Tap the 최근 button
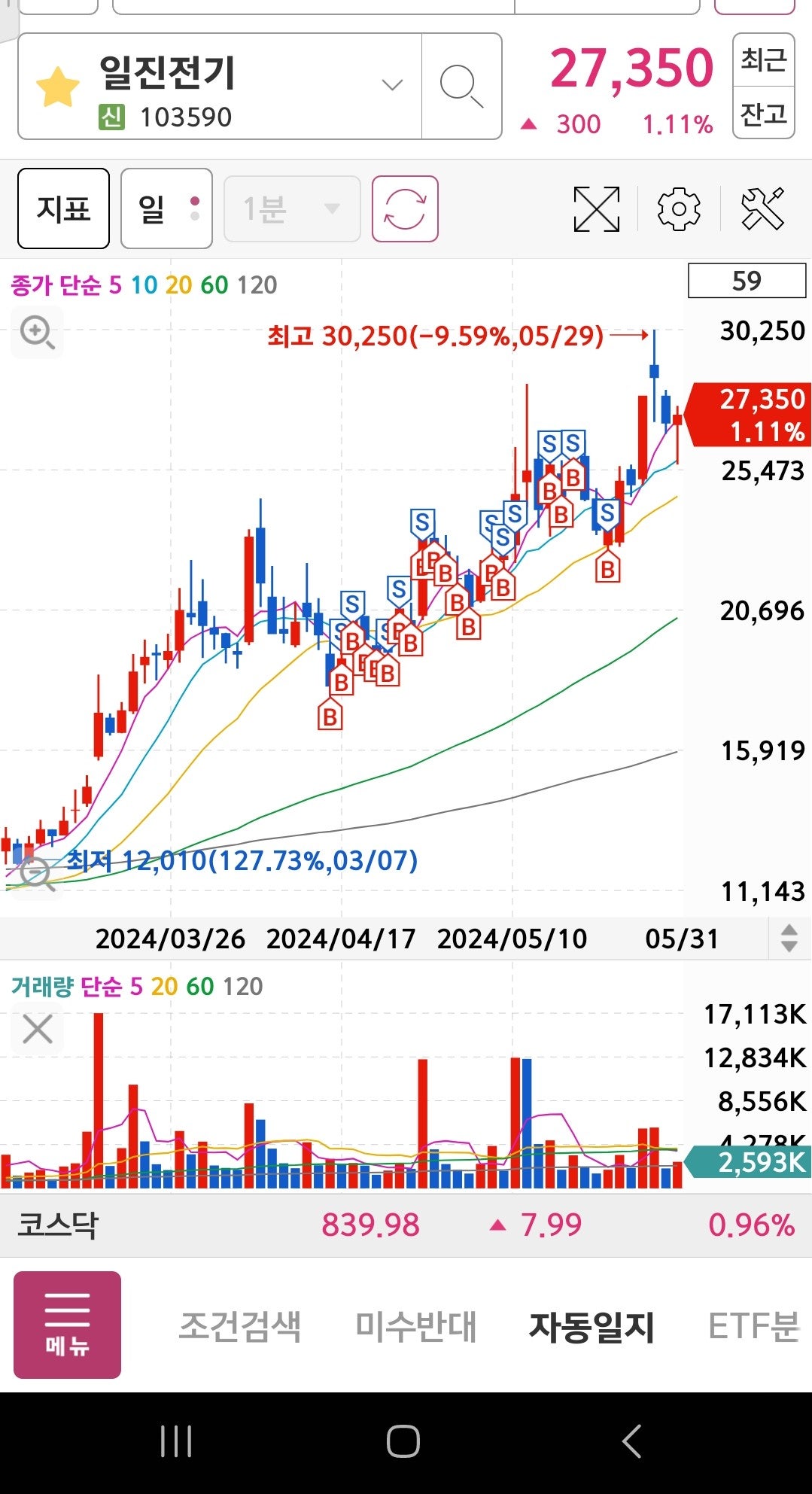Viewport: 812px width, 1494px height. pos(763,59)
